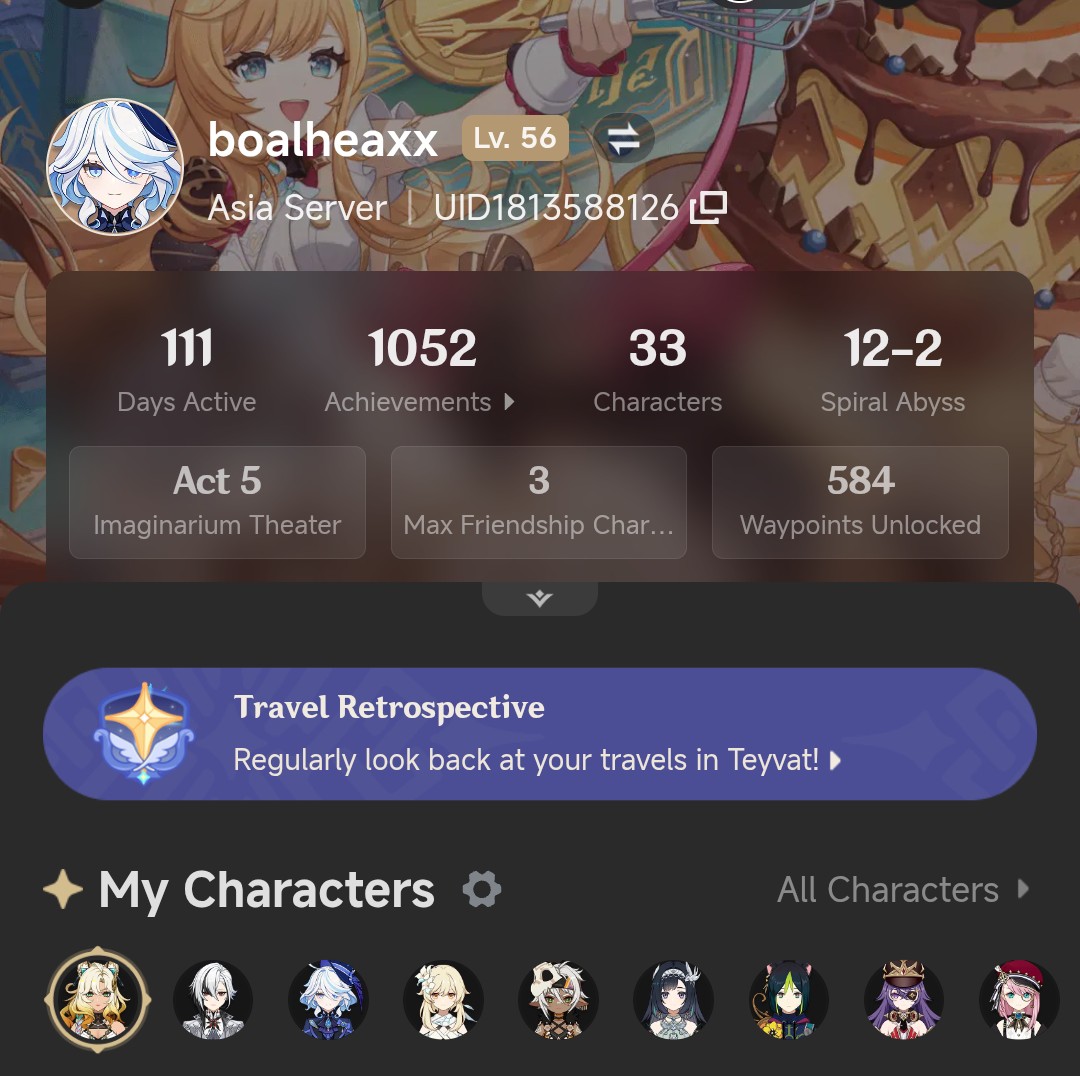Open the Spiral Abyss 12-2 stat
Viewport: 1080px width, 1076px height.
(x=892, y=370)
